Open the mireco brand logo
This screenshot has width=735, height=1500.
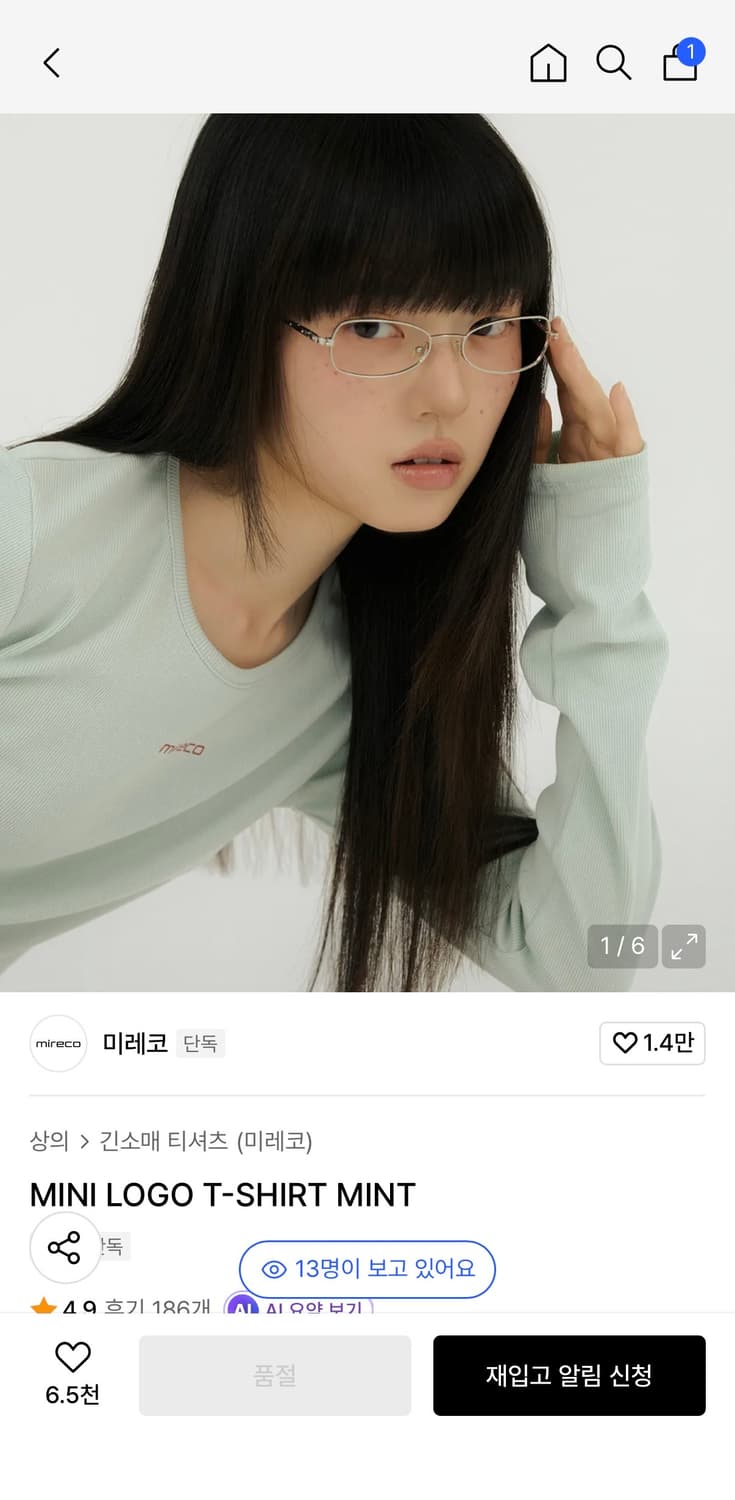[x=58, y=1043]
